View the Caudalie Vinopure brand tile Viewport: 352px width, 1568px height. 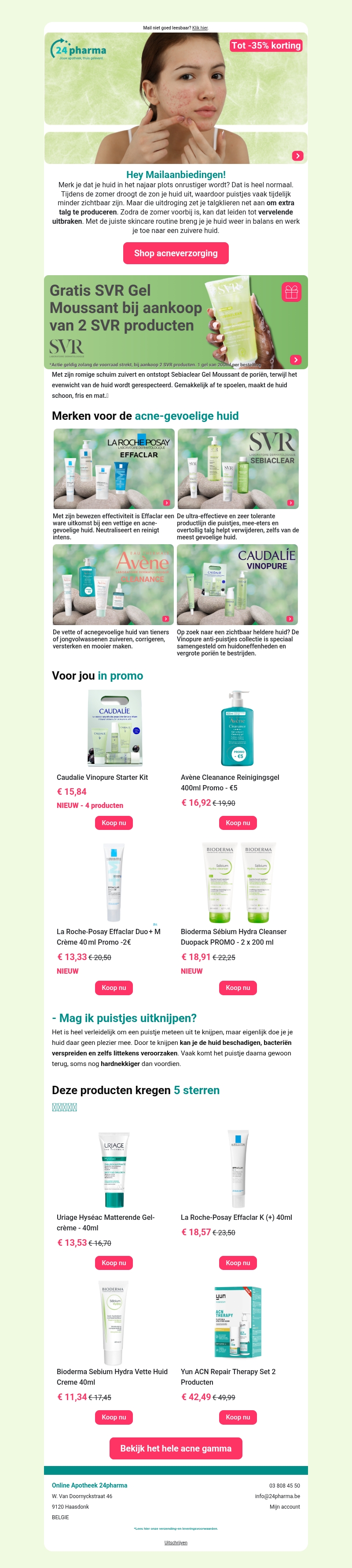[x=237, y=584]
